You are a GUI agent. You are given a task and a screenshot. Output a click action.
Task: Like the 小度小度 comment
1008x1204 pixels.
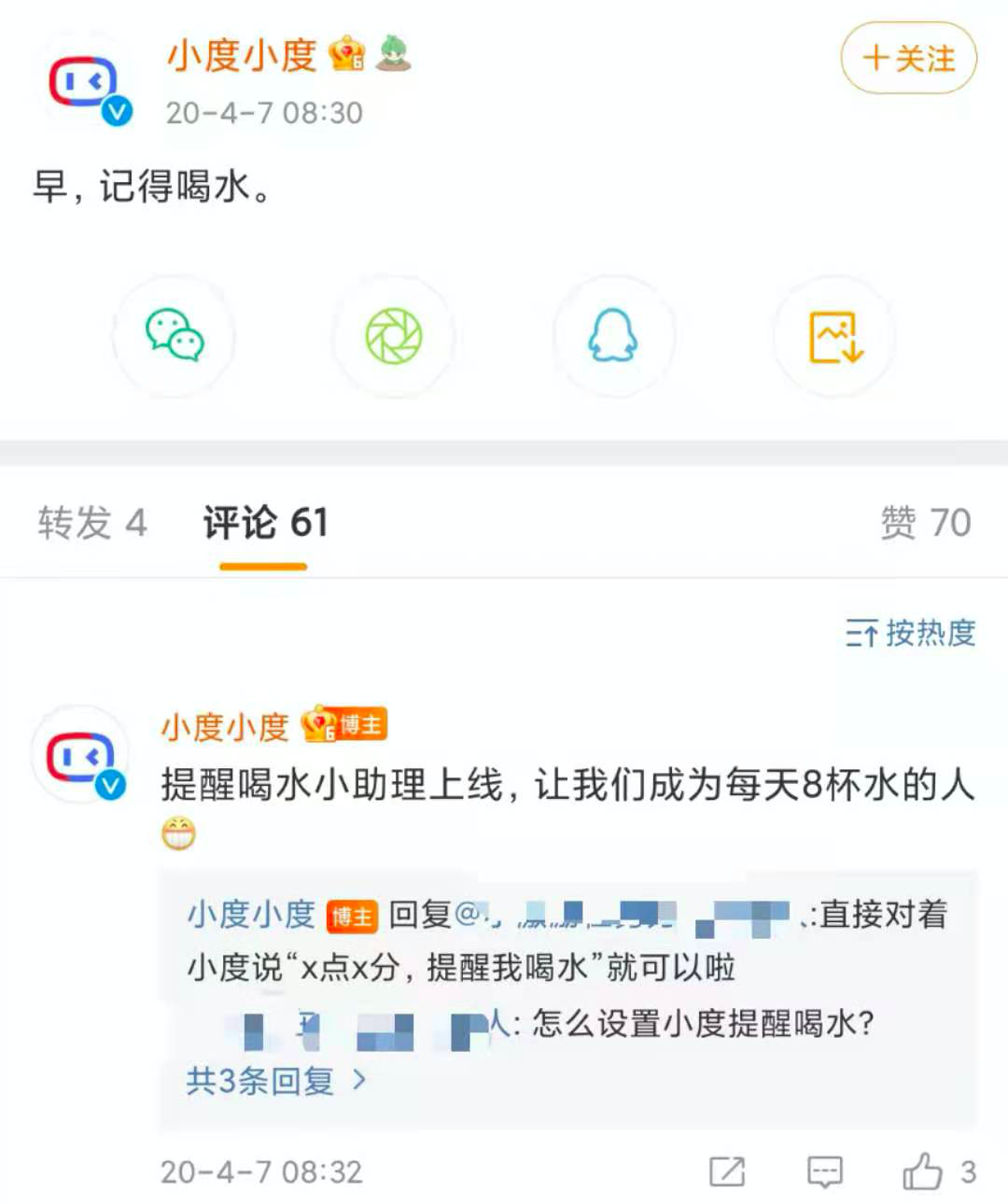click(x=923, y=1171)
